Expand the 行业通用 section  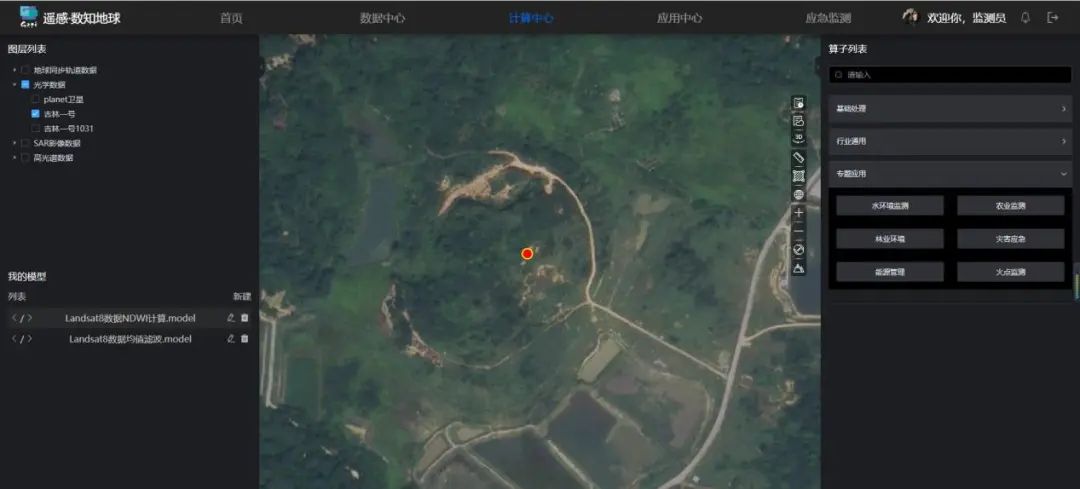pos(950,142)
